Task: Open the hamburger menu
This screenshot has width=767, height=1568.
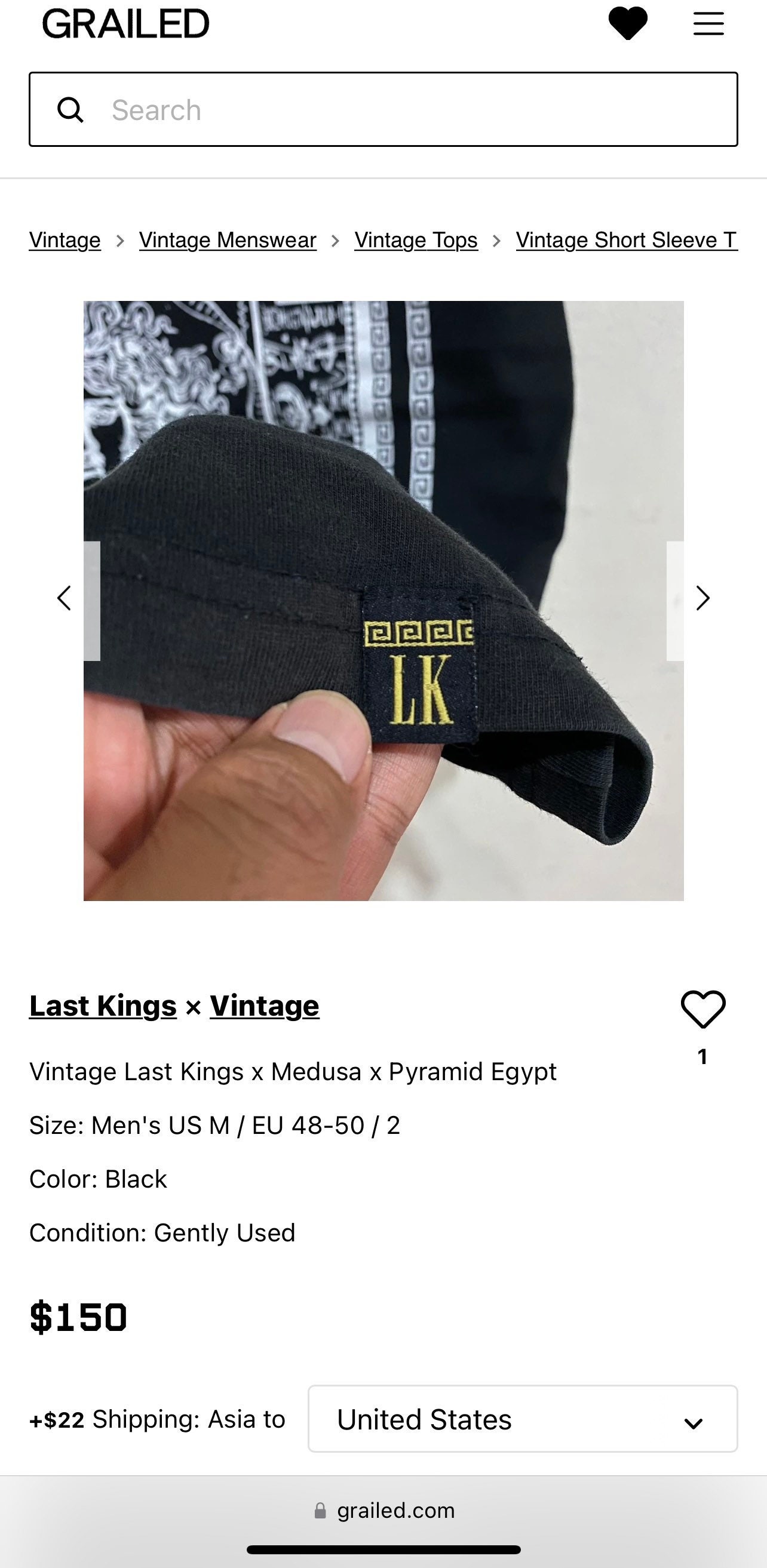Action: [708, 24]
